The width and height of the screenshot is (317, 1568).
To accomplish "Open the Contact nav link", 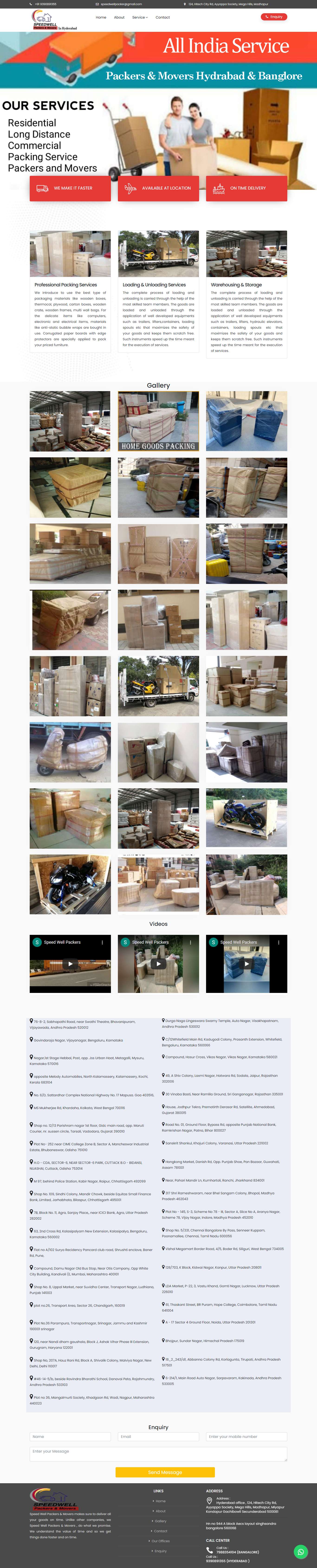I will 162,17.
